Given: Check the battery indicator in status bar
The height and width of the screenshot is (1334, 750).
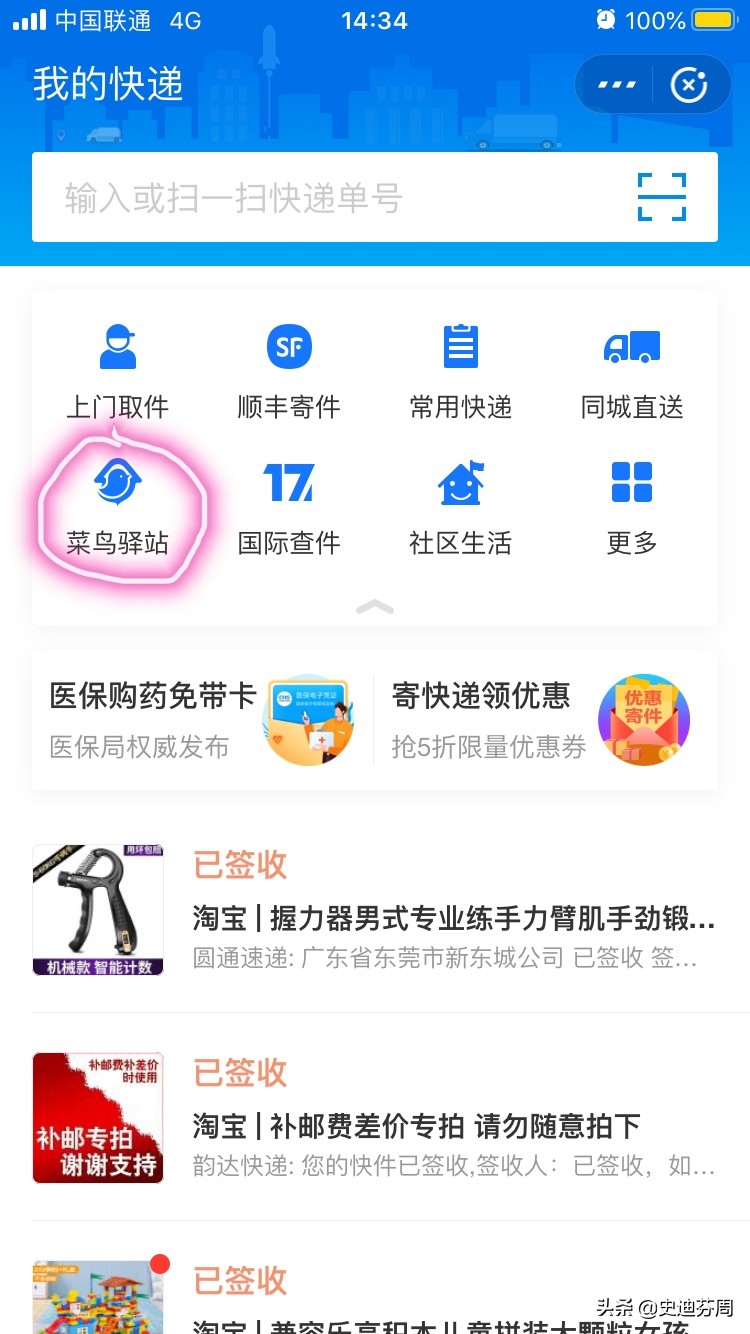Looking at the screenshot, I should (x=715, y=20).
